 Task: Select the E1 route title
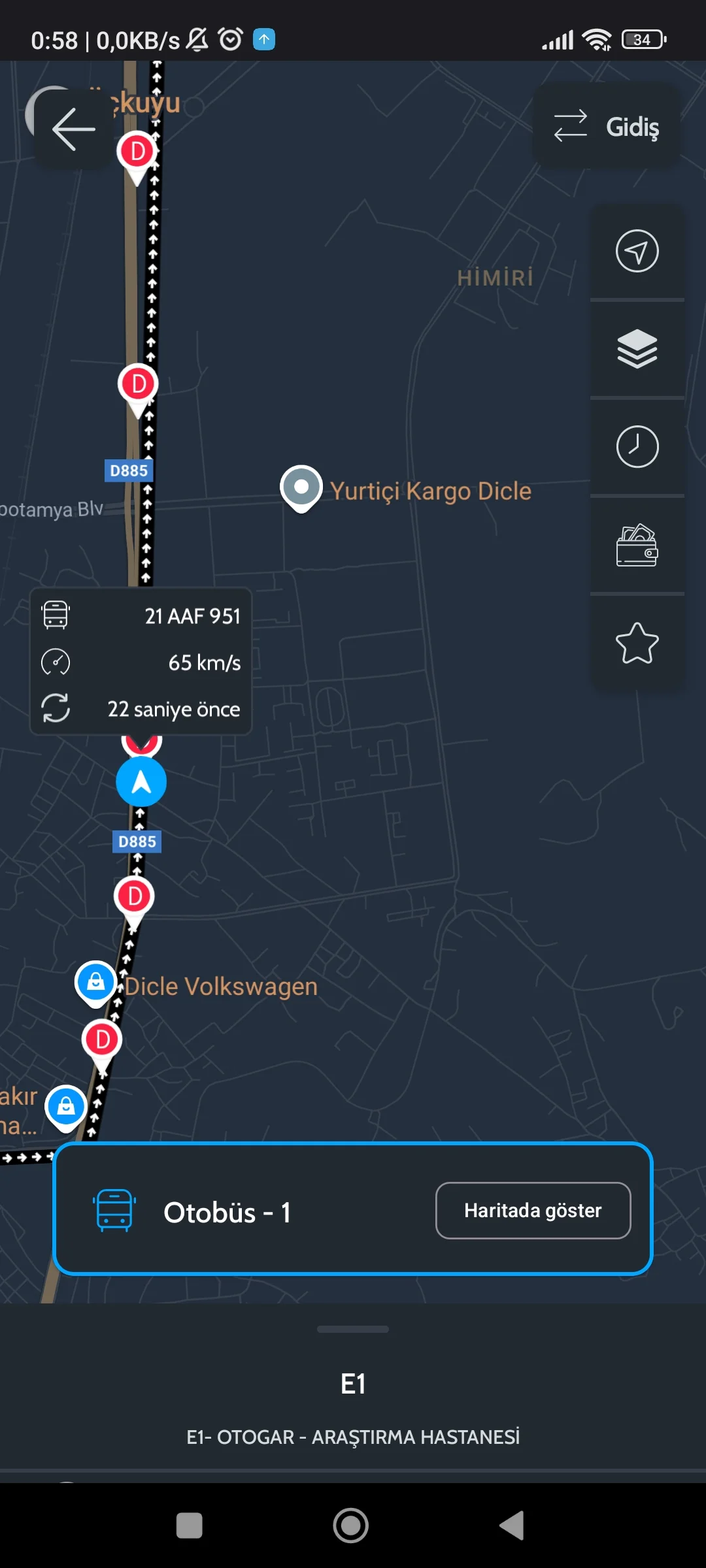pos(353,1383)
